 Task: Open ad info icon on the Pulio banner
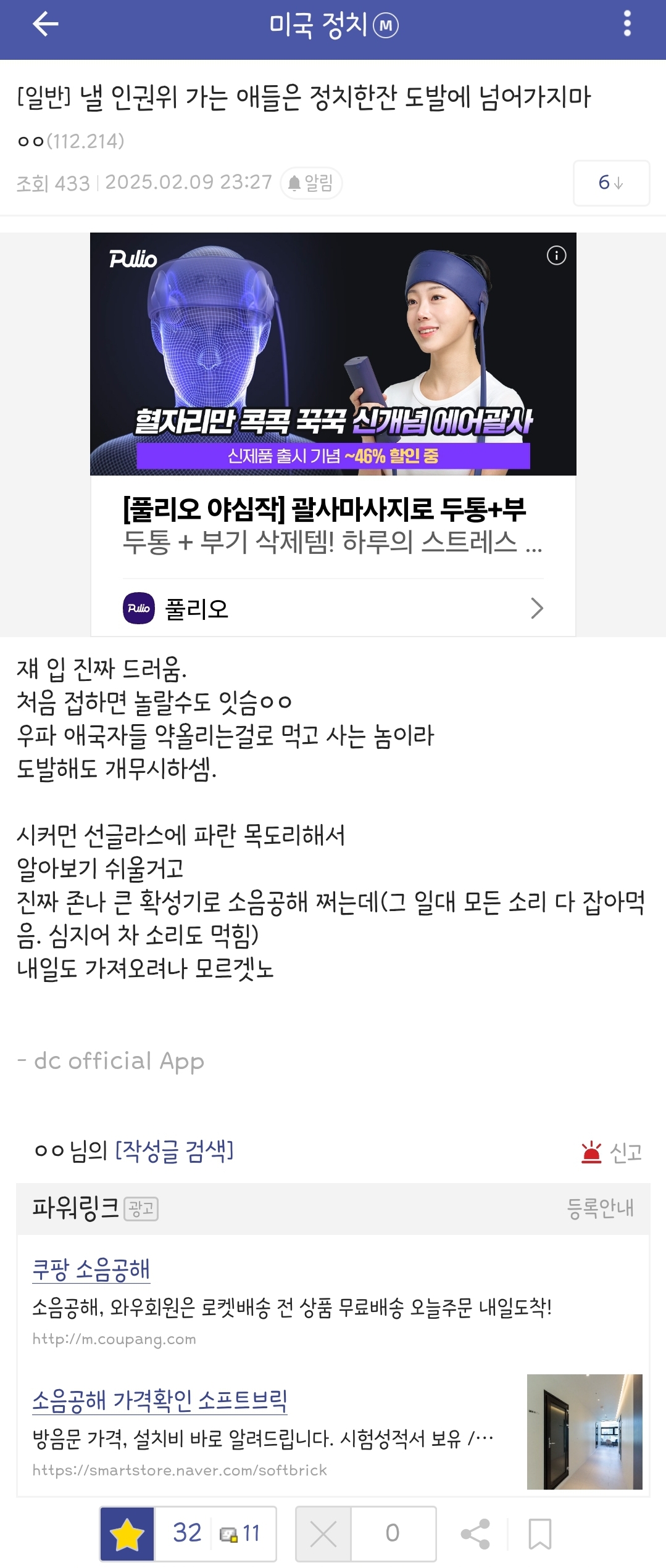tap(556, 255)
